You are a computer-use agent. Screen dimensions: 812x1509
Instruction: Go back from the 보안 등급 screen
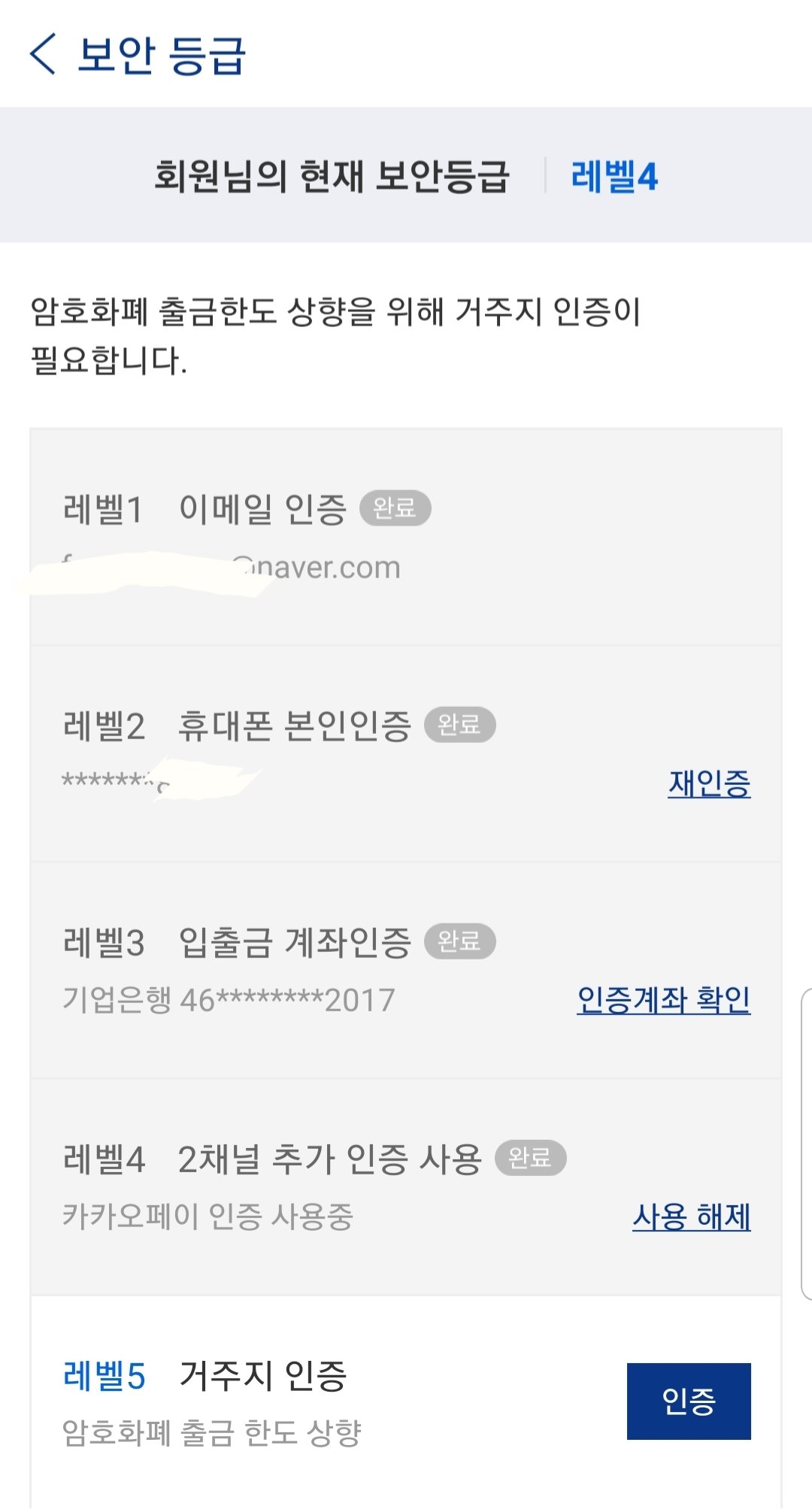44,54
